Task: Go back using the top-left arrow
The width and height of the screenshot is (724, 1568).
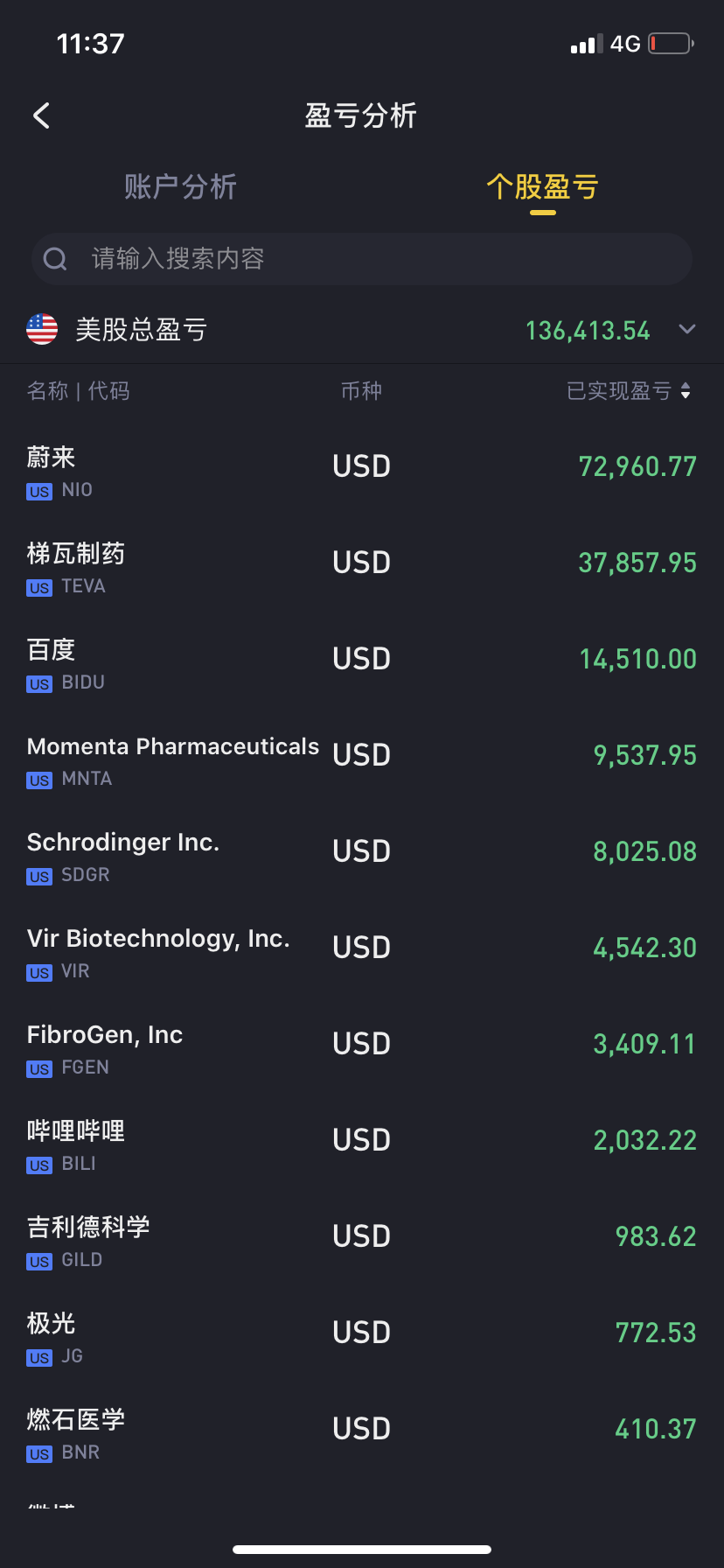Action: [41, 115]
